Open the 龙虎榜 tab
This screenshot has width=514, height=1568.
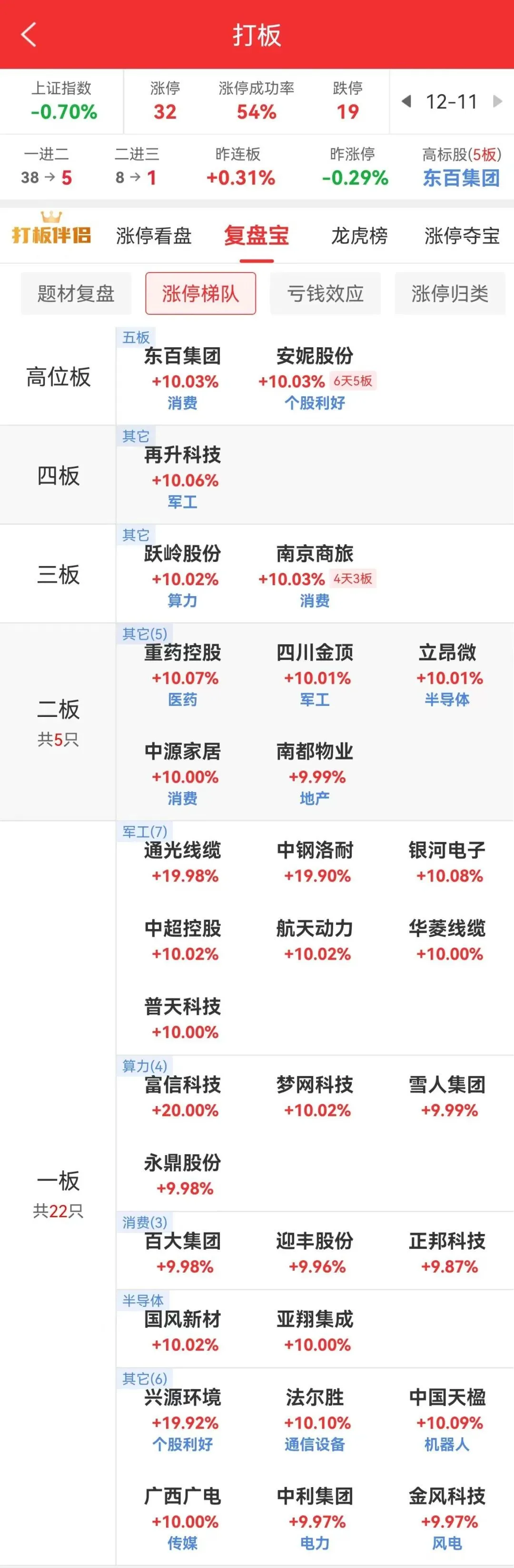pos(359,235)
